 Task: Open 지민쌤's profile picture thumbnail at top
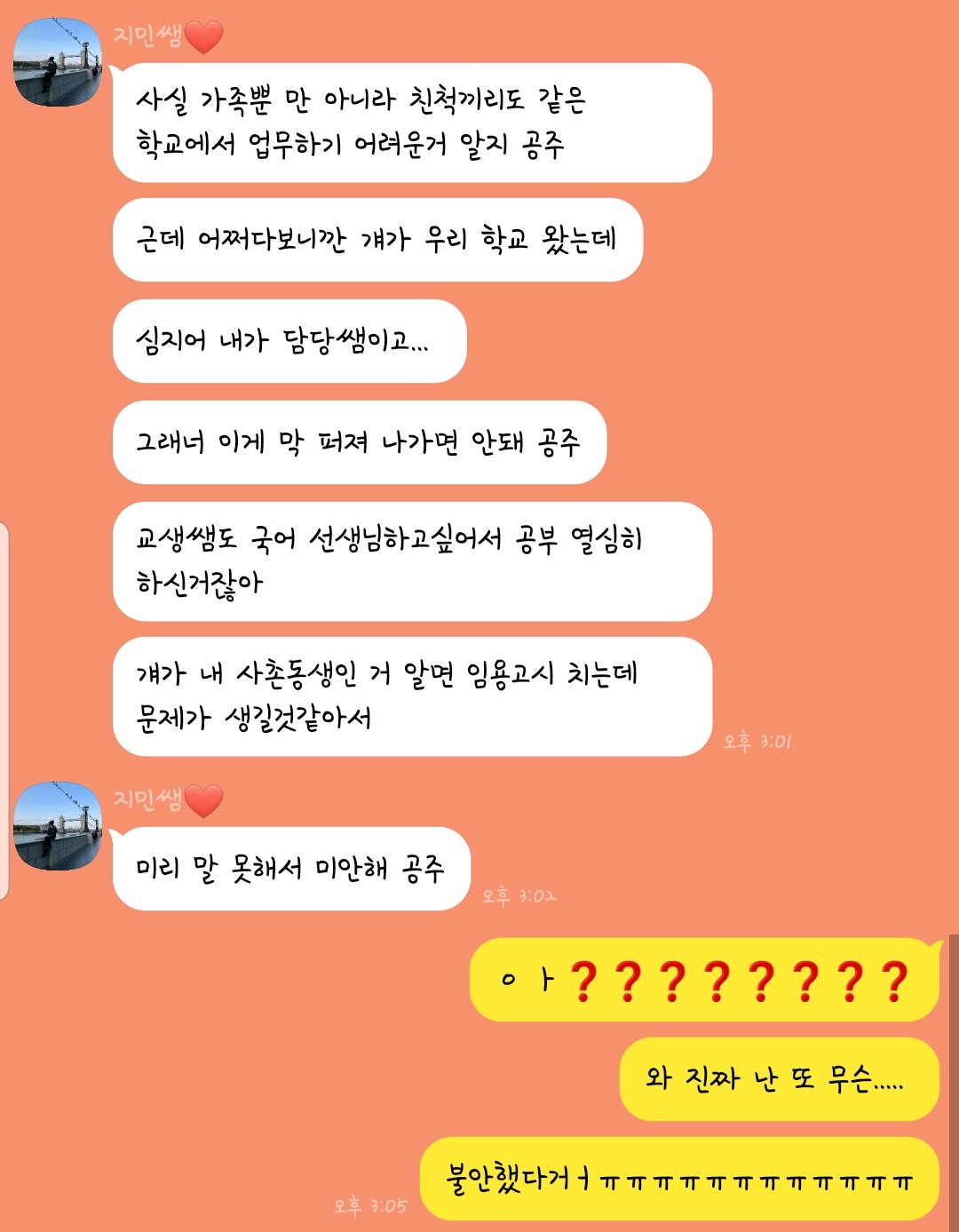point(58,62)
